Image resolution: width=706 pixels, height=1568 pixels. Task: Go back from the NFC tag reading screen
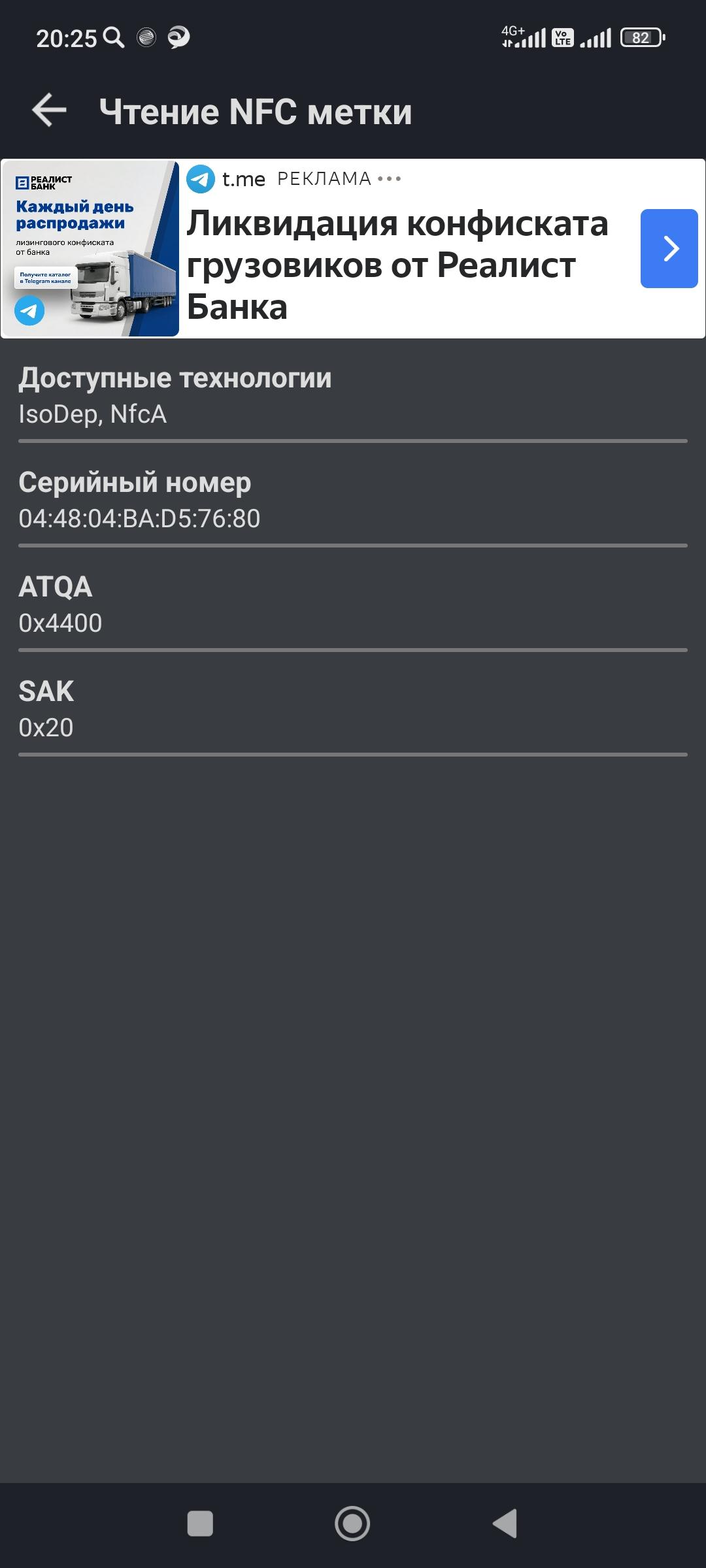click(x=50, y=110)
